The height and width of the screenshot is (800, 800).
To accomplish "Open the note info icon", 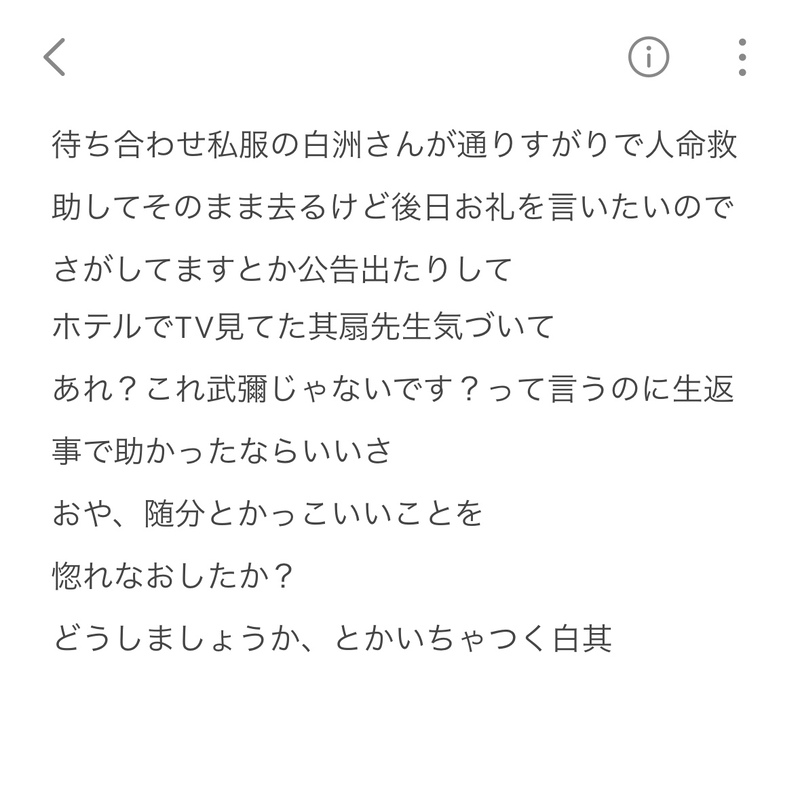I will point(648,58).
